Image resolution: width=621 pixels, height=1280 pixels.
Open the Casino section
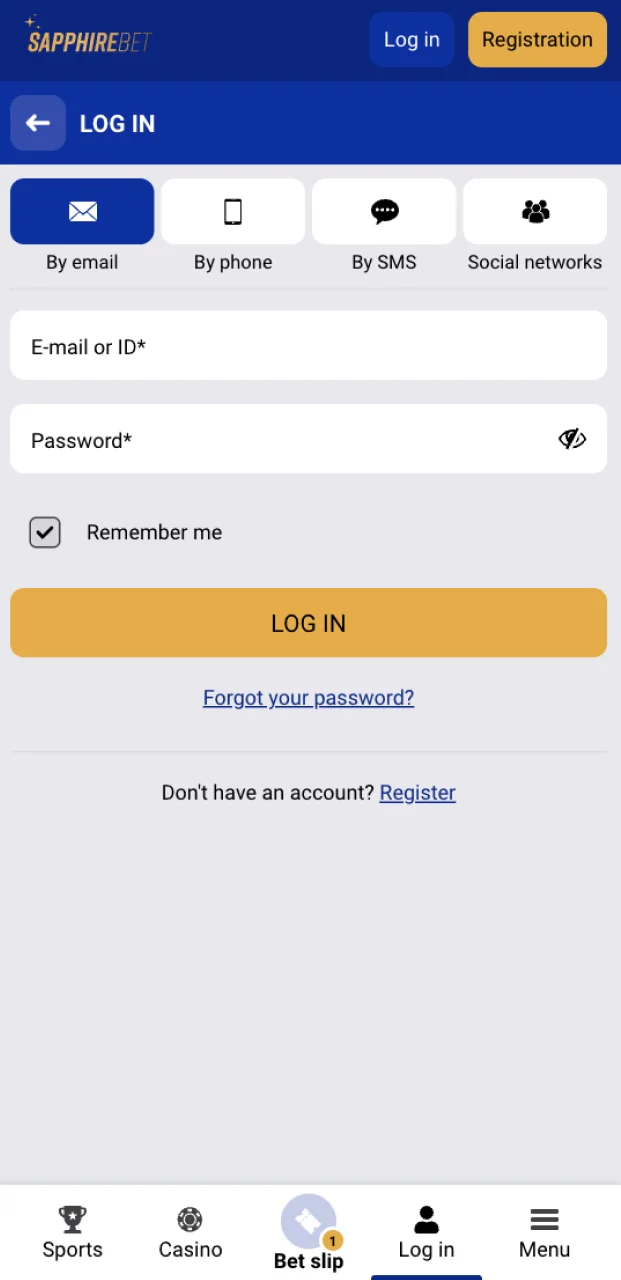pos(190,1232)
